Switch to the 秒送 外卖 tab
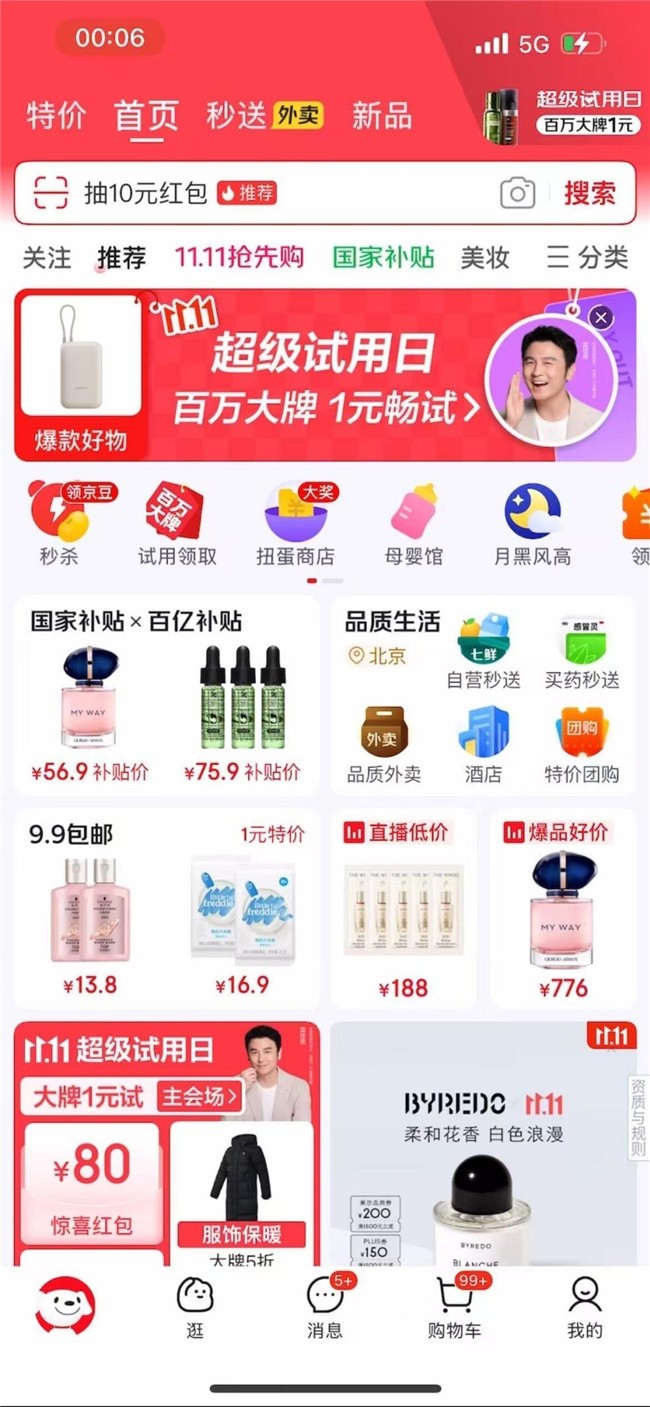 [264, 115]
